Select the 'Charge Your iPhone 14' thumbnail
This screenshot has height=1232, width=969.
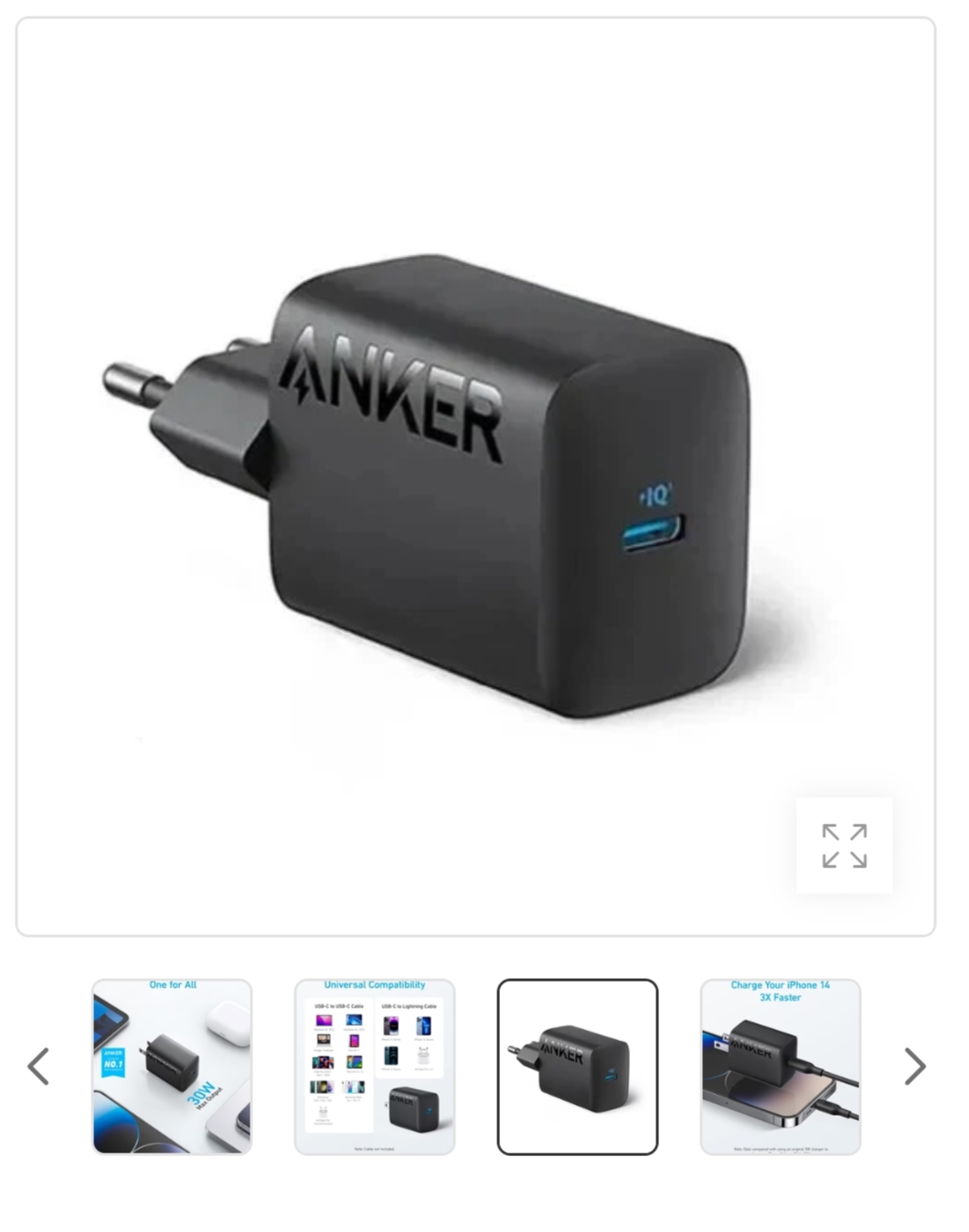point(781,1067)
